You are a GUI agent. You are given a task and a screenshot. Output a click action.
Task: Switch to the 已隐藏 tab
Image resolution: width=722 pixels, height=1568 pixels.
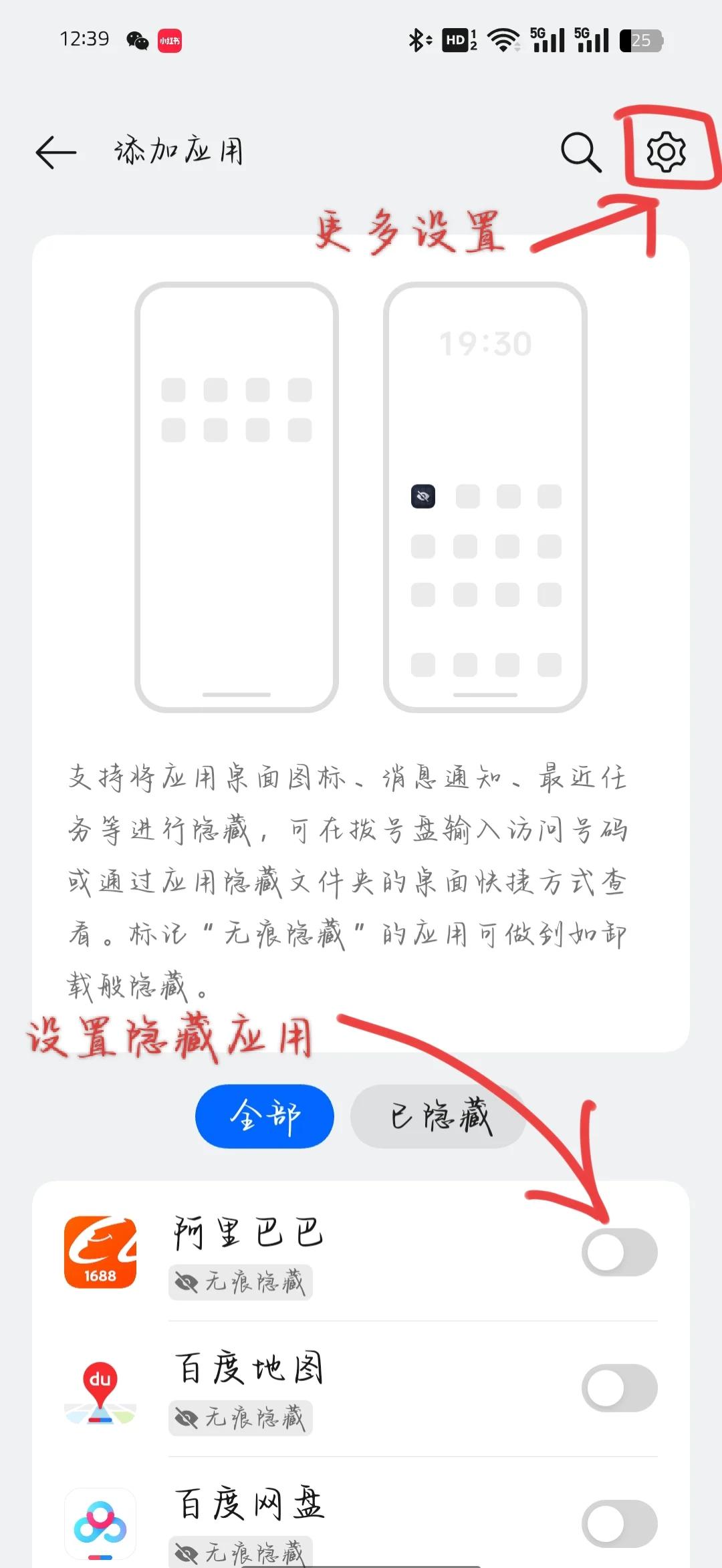(439, 1116)
